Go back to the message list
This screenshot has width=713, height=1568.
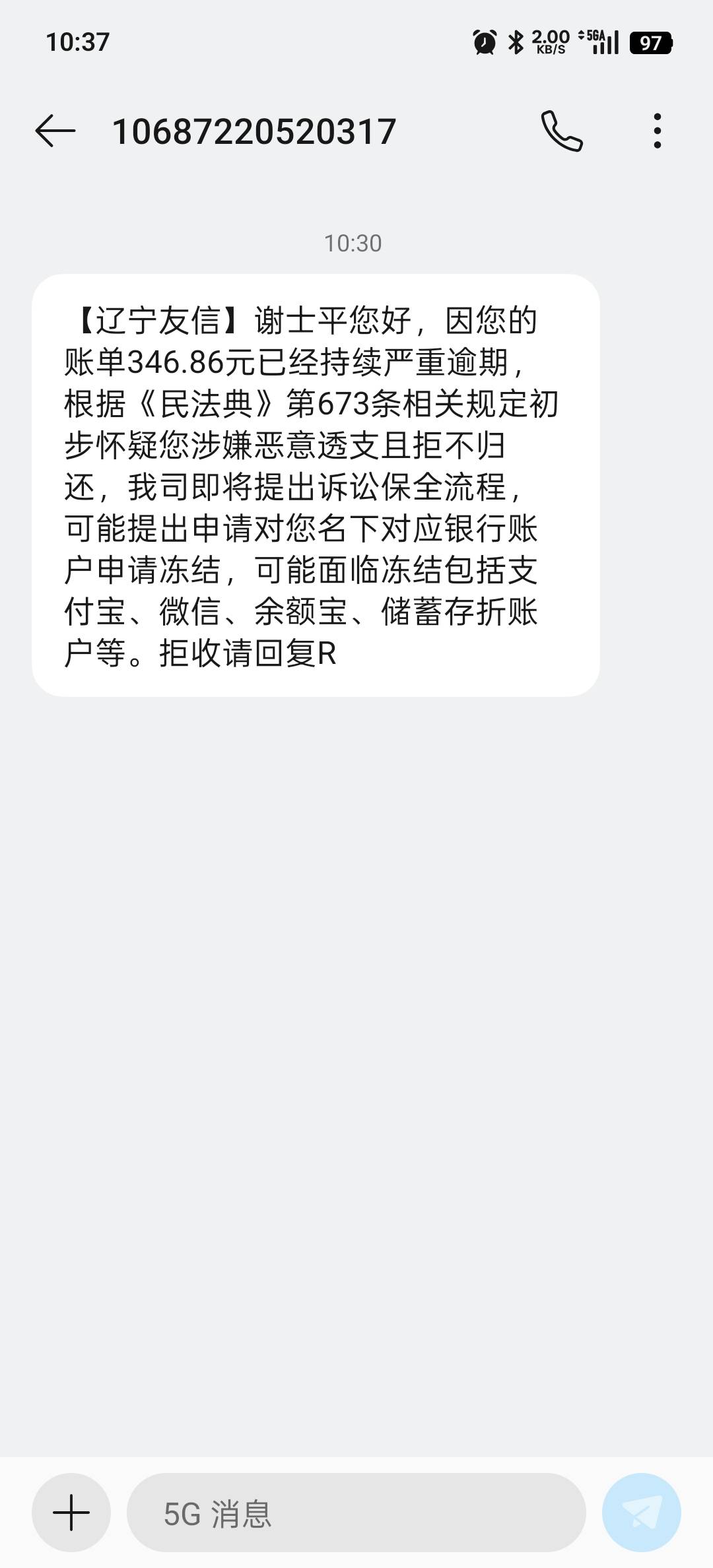(55, 131)
